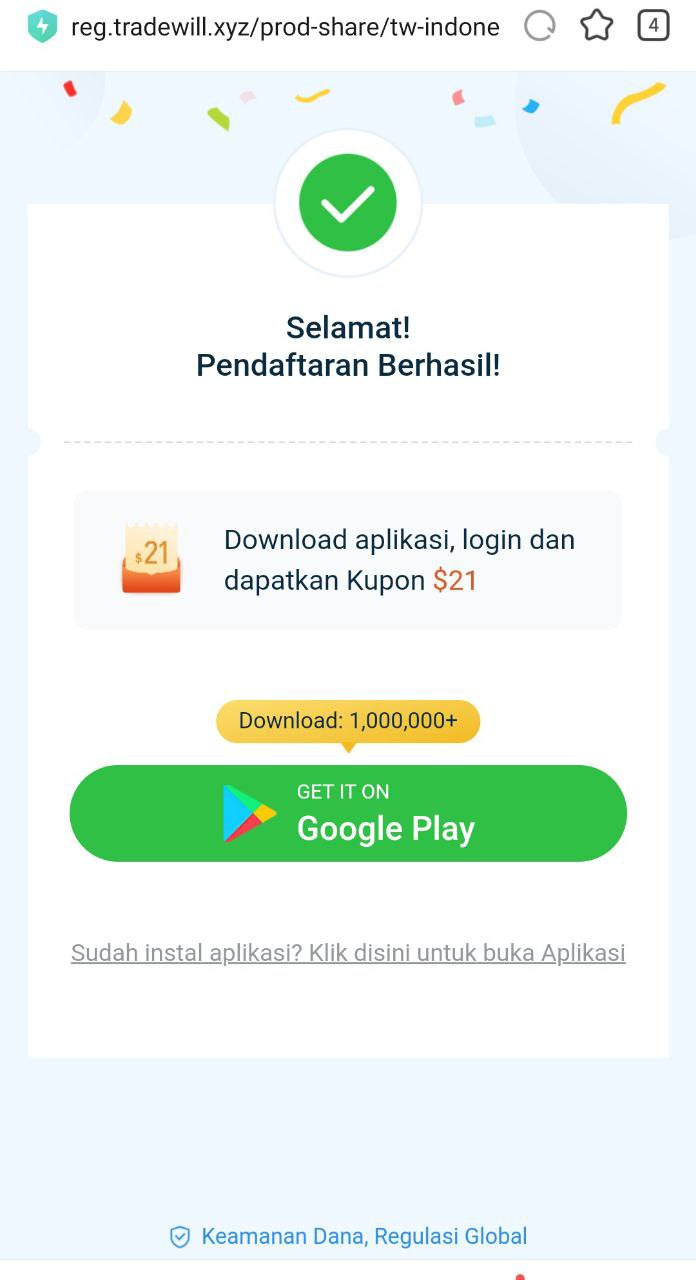Open the shield security icon in address bar
The width and height of the screenshot is (696, 1280).
point(42,27)
